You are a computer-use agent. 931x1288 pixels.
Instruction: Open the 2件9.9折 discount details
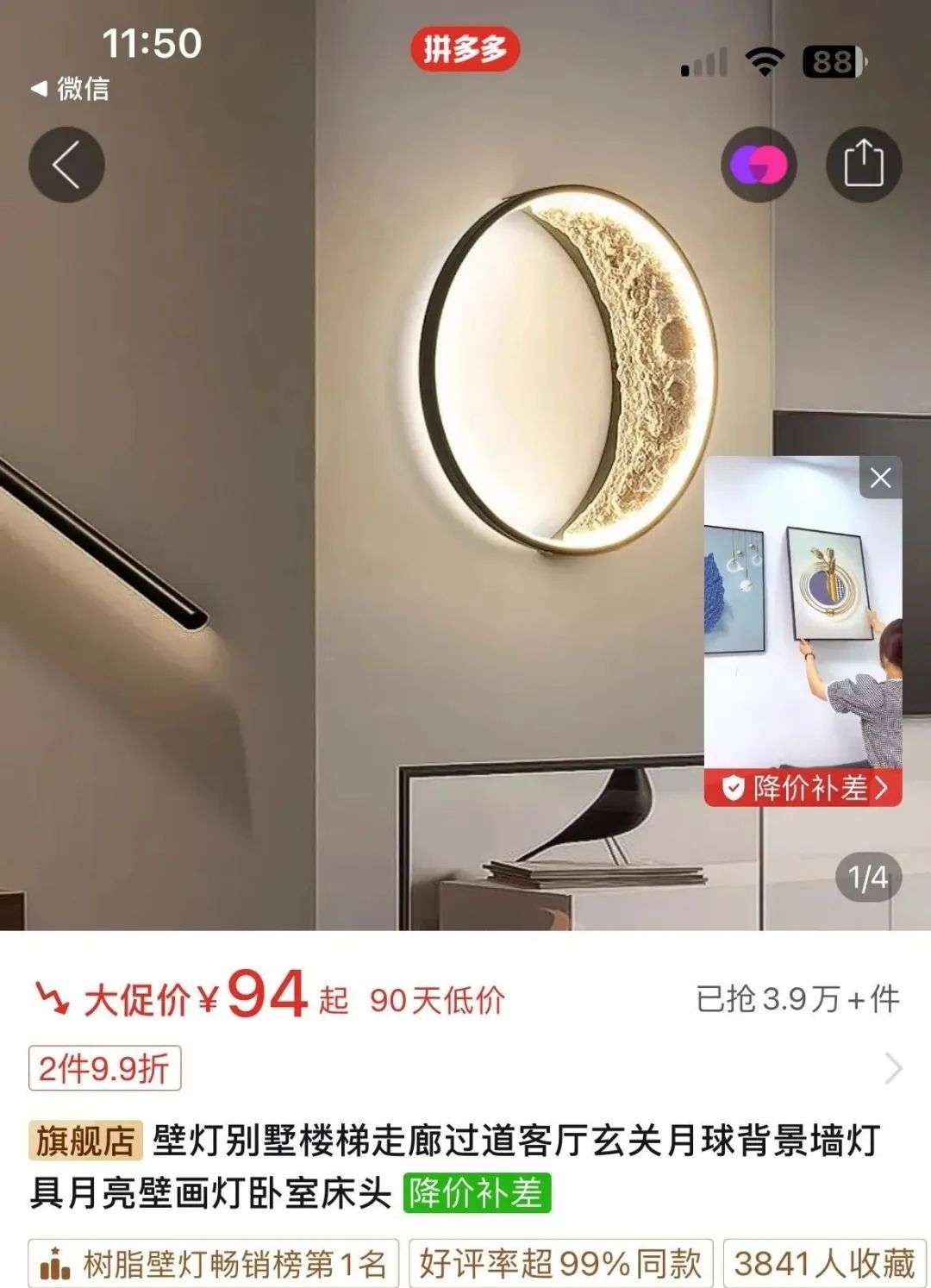click(104, 1069)
